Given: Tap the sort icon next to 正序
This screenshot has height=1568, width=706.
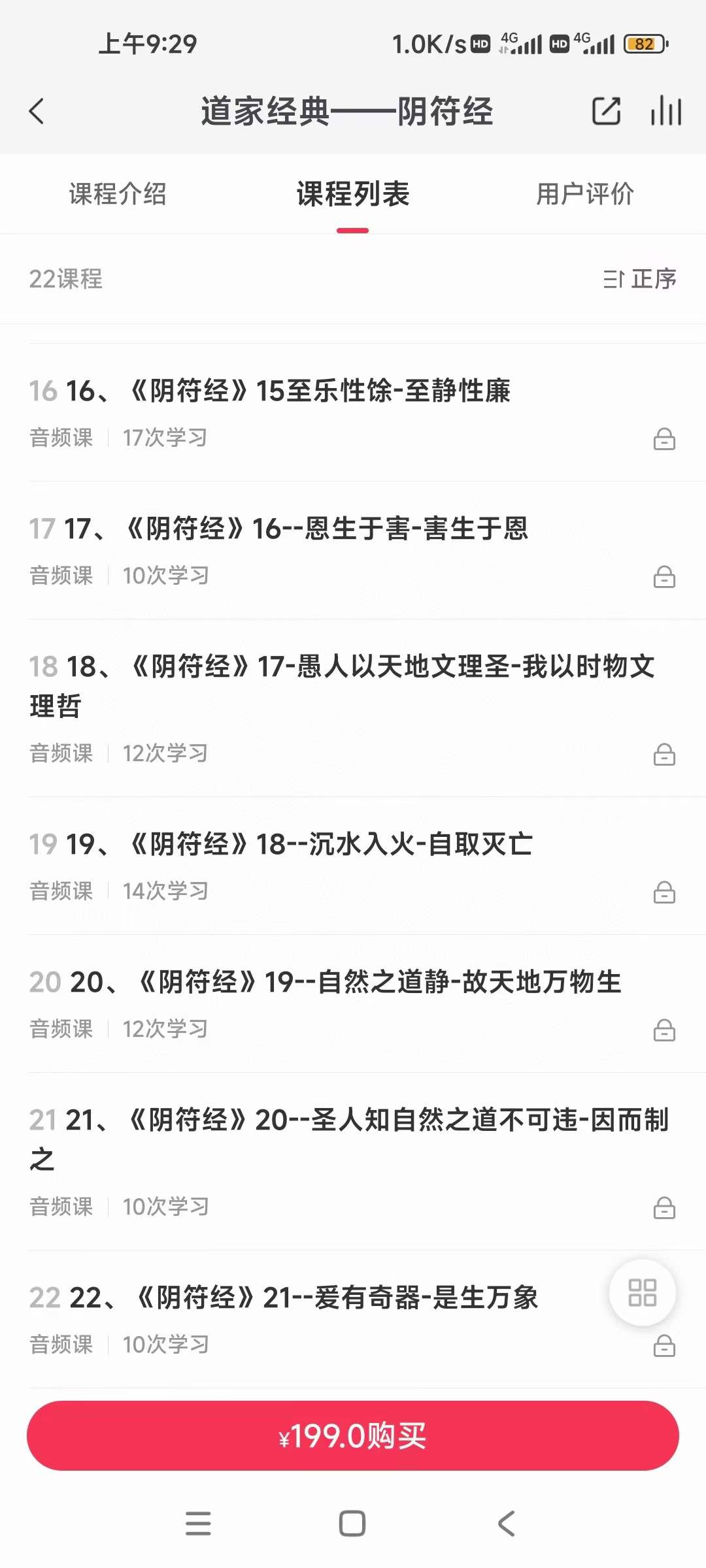Looking at the screenshot, I should 615,280.
